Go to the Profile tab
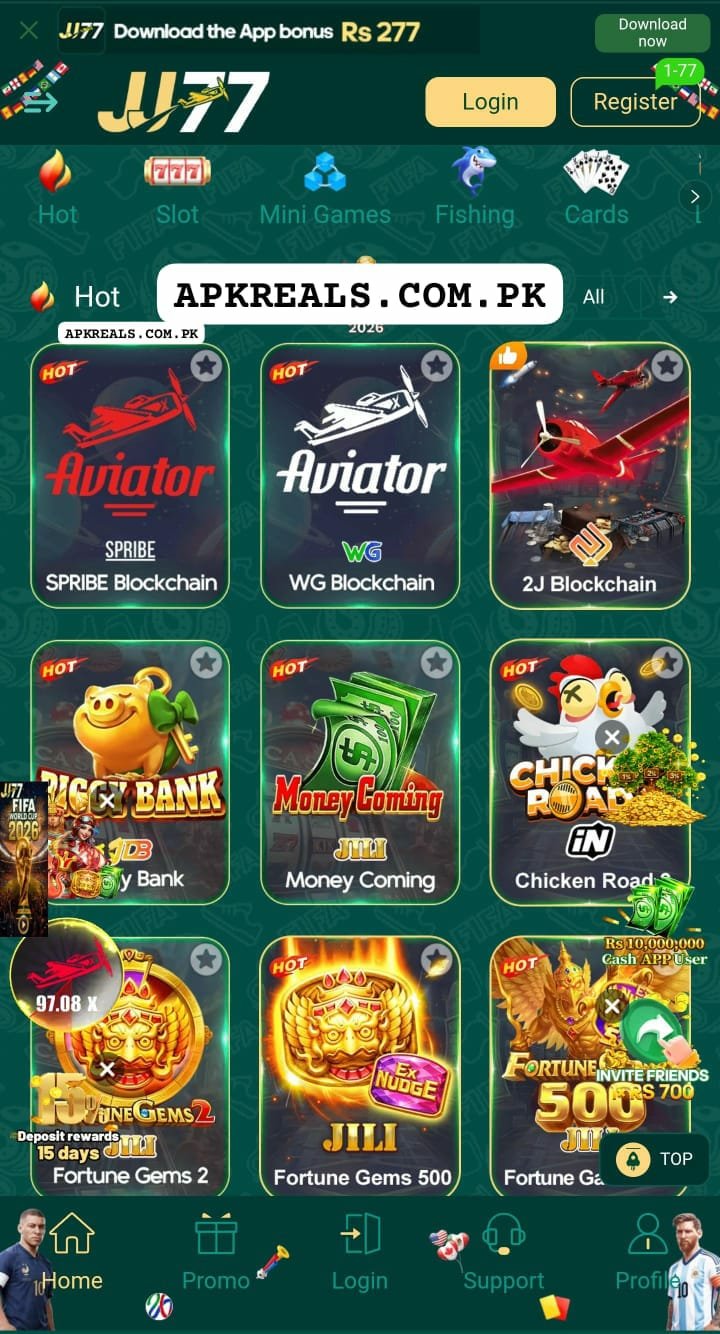This screenshot has width=720, height=1334. pyautogui.click(x=647, y=1252)
